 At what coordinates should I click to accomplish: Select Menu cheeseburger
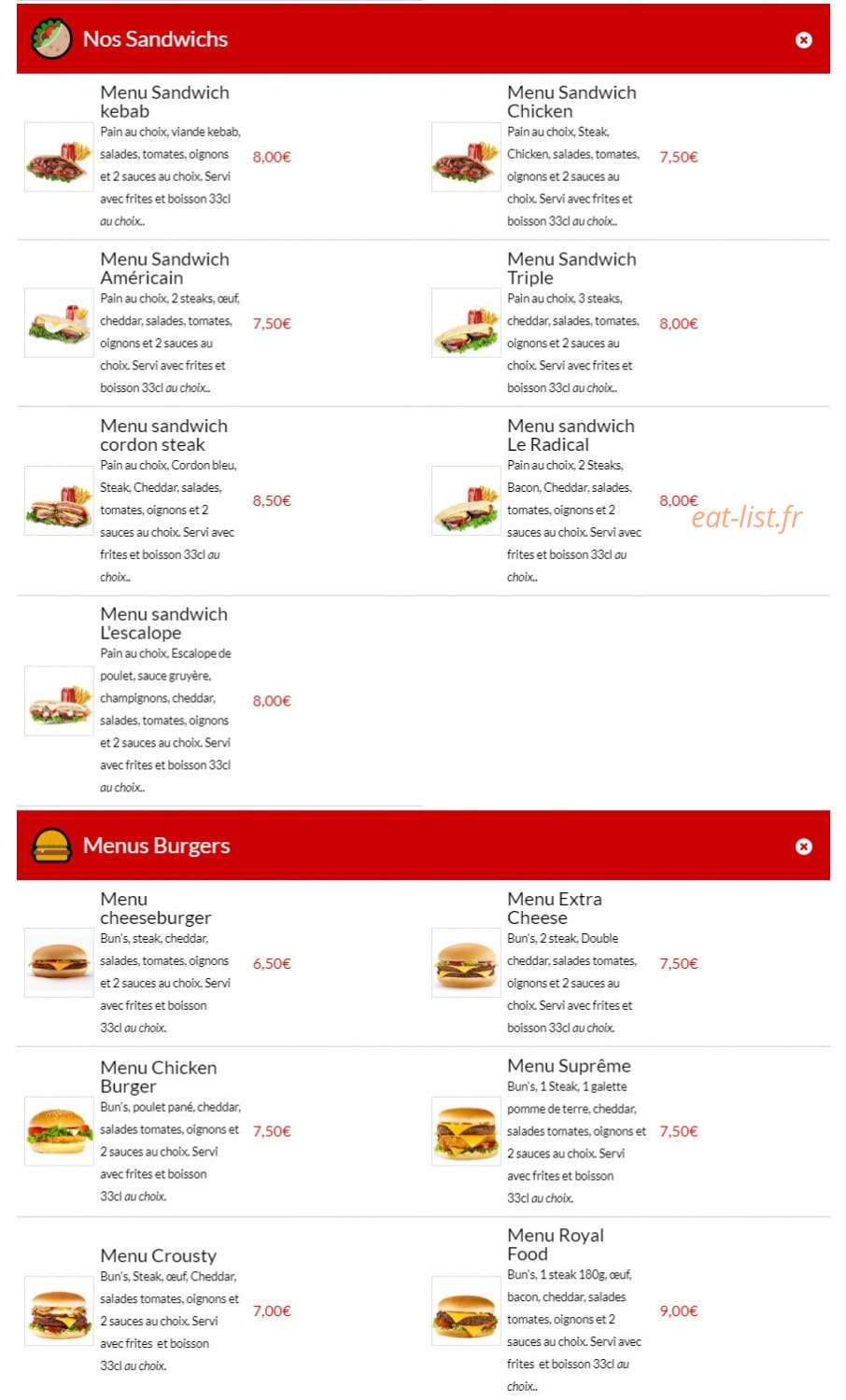156,908
